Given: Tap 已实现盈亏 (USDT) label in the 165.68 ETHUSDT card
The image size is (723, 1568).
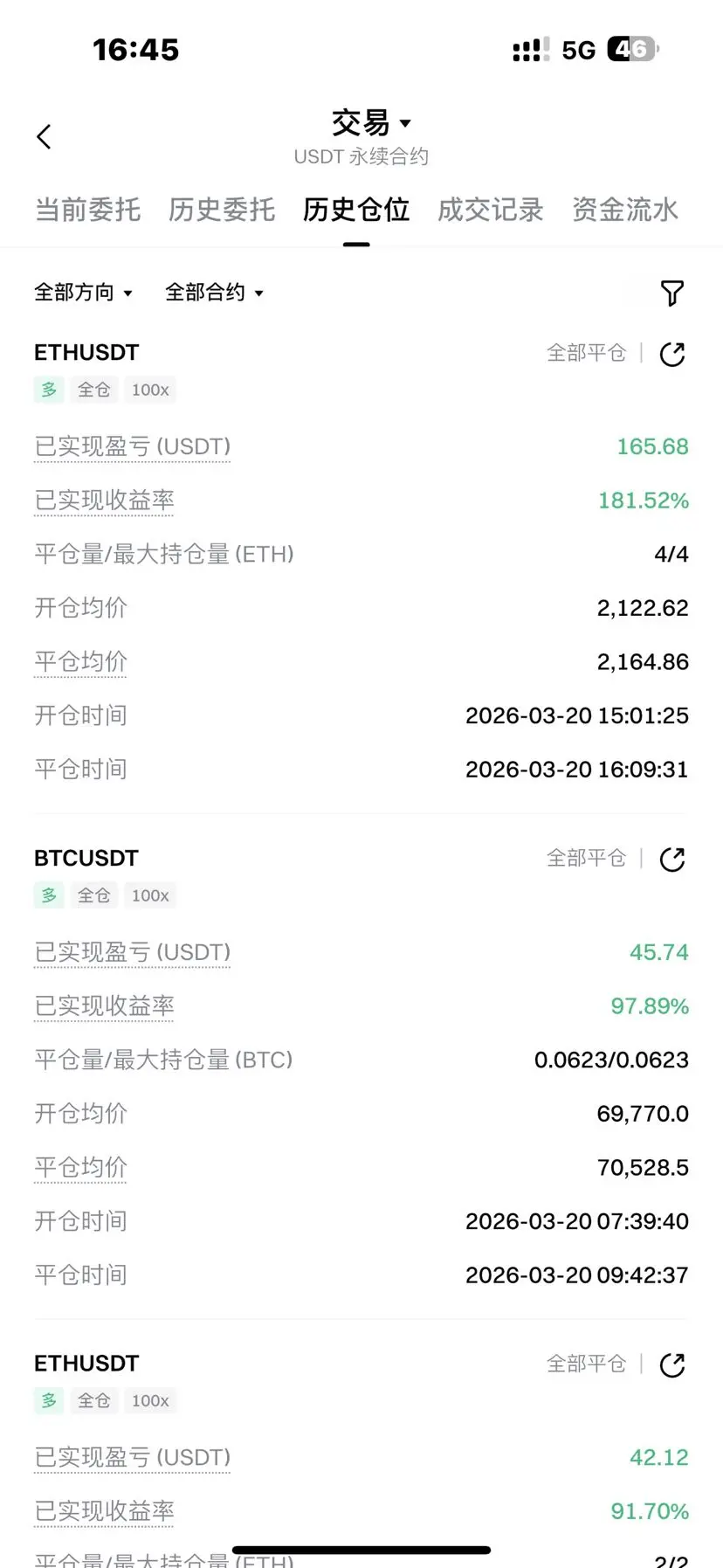Looking at the screenshot, I should pyautogui.click(x=133, y=447).
